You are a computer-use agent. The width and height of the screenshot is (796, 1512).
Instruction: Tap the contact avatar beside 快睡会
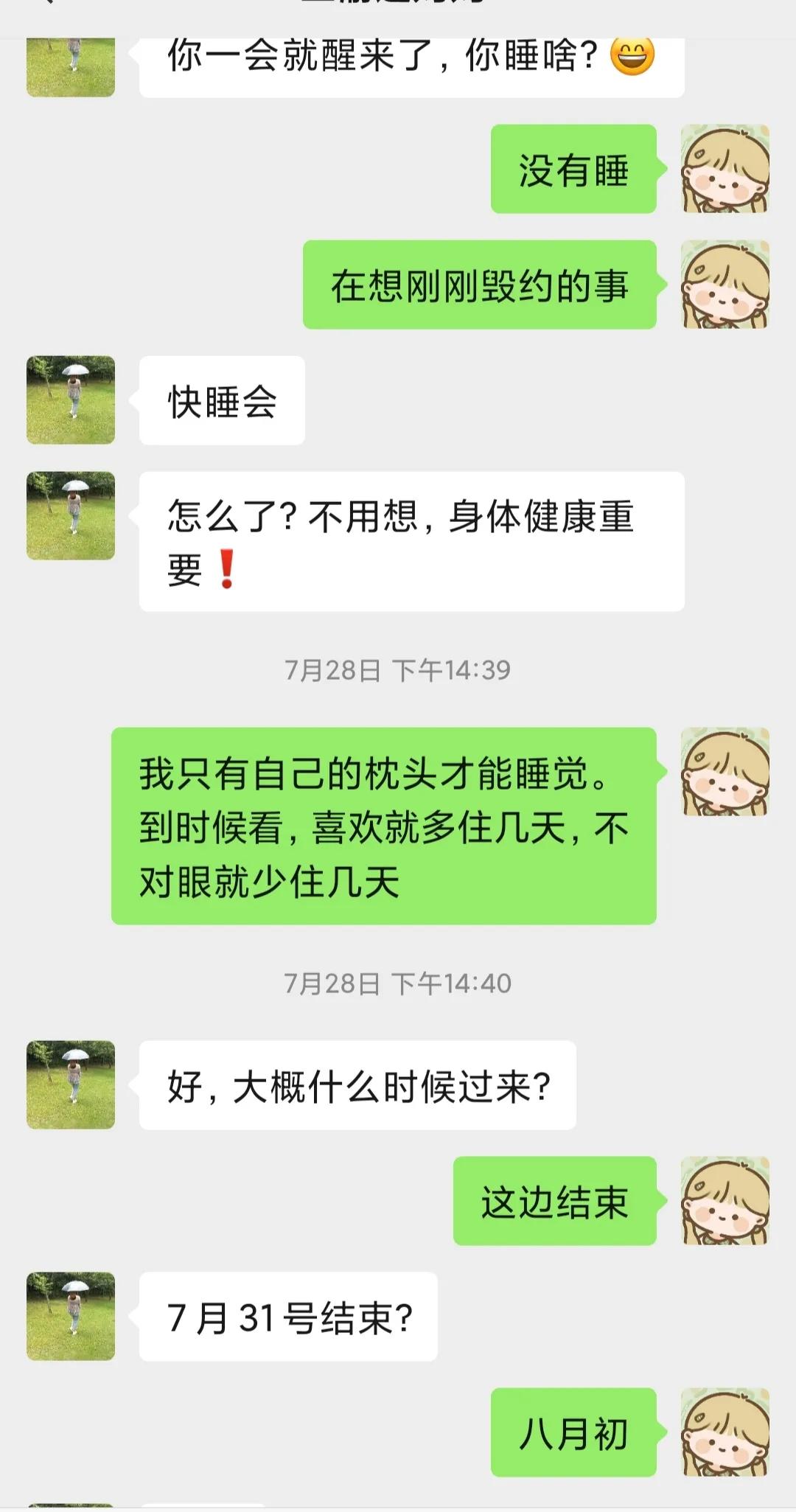70,400
